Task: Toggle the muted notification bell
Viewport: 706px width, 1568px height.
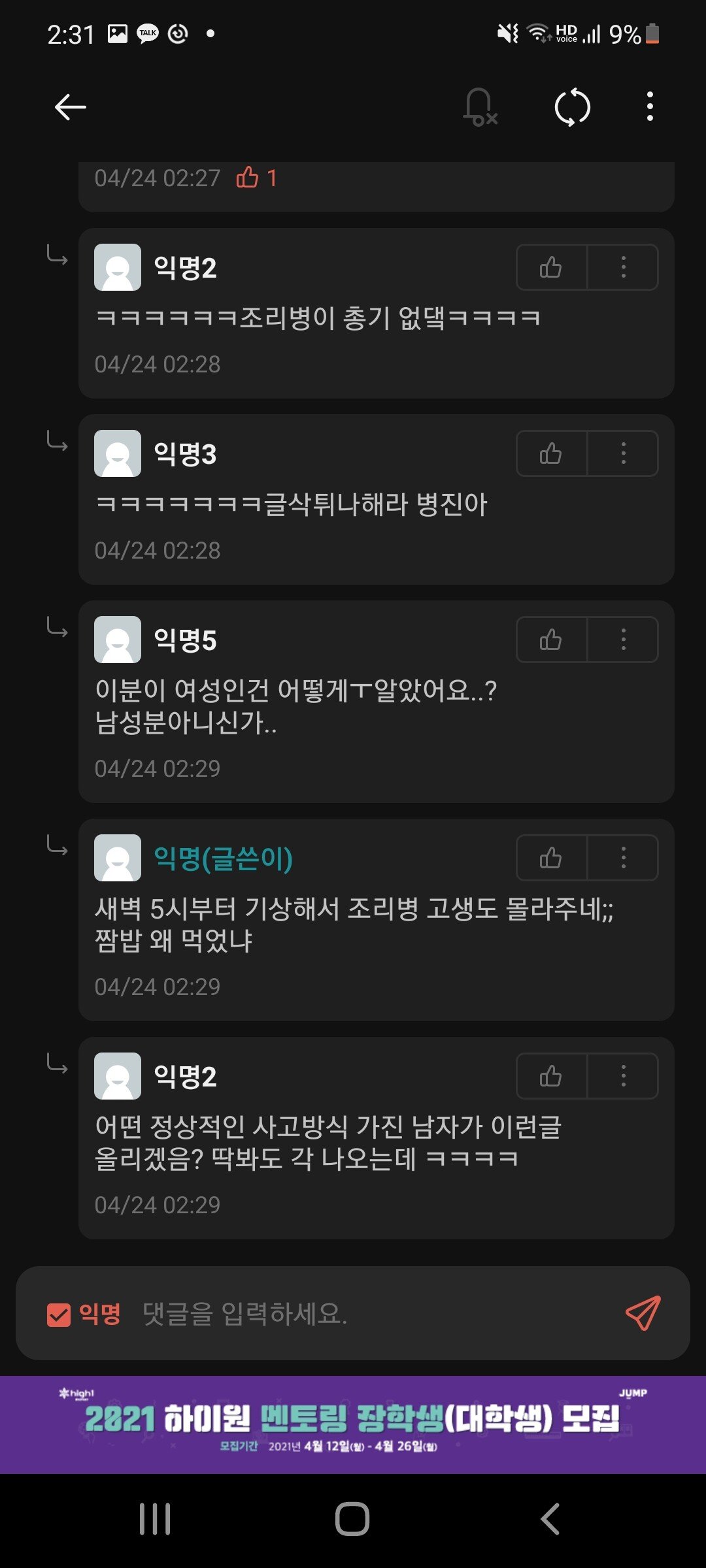Action: click(x=480, y=107)
